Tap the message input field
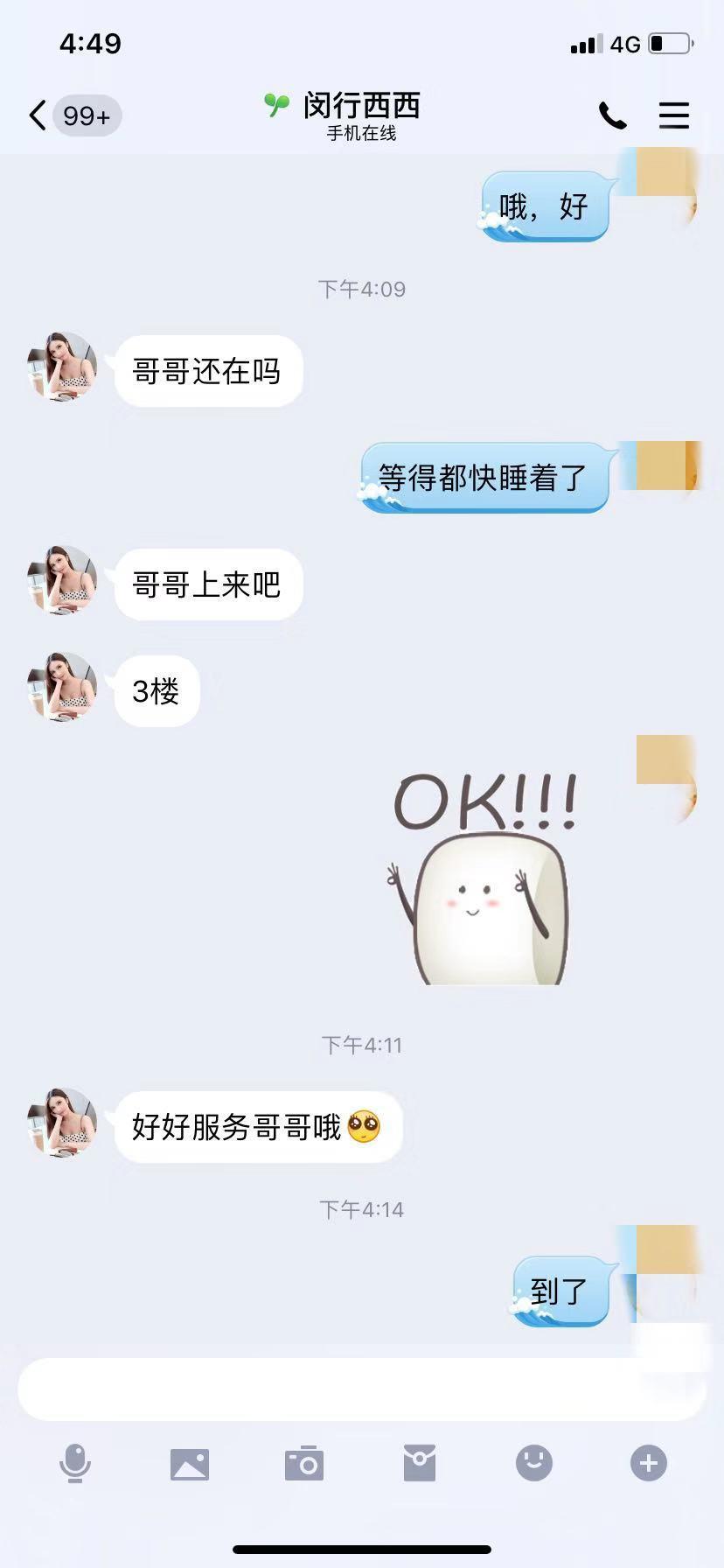The height and width of the screenshot is (1568, 724). coord(350,1389)
